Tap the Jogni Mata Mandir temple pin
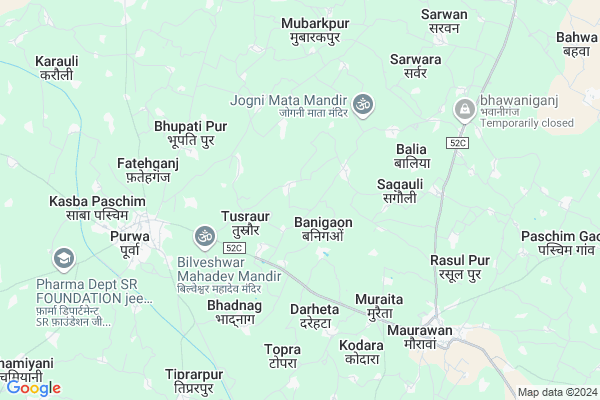This screenshot has height=400, width=600. pyautogui.click(x=362, y=102)
